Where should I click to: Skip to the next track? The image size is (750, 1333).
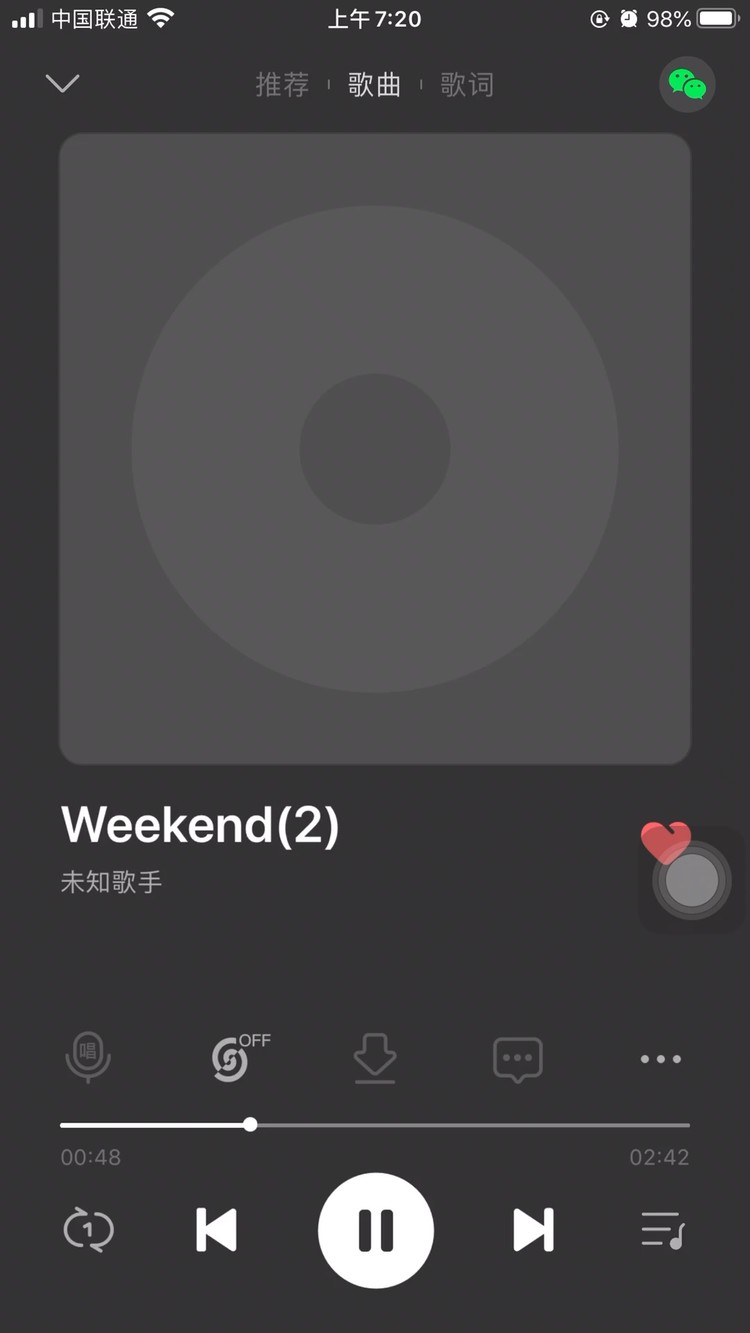coord(533,1230)
